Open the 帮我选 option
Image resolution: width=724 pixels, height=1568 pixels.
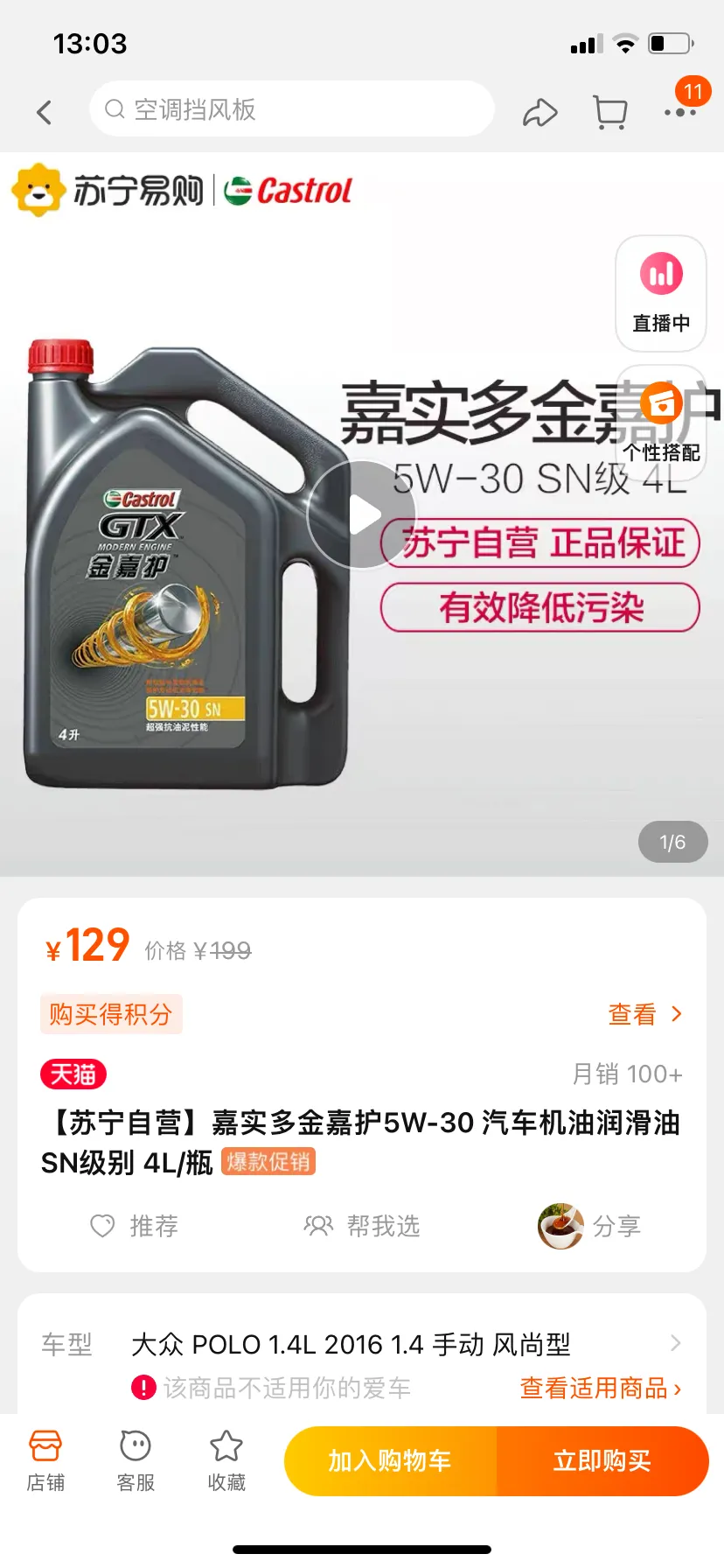pyautogui.click(x=362, y=1226)
